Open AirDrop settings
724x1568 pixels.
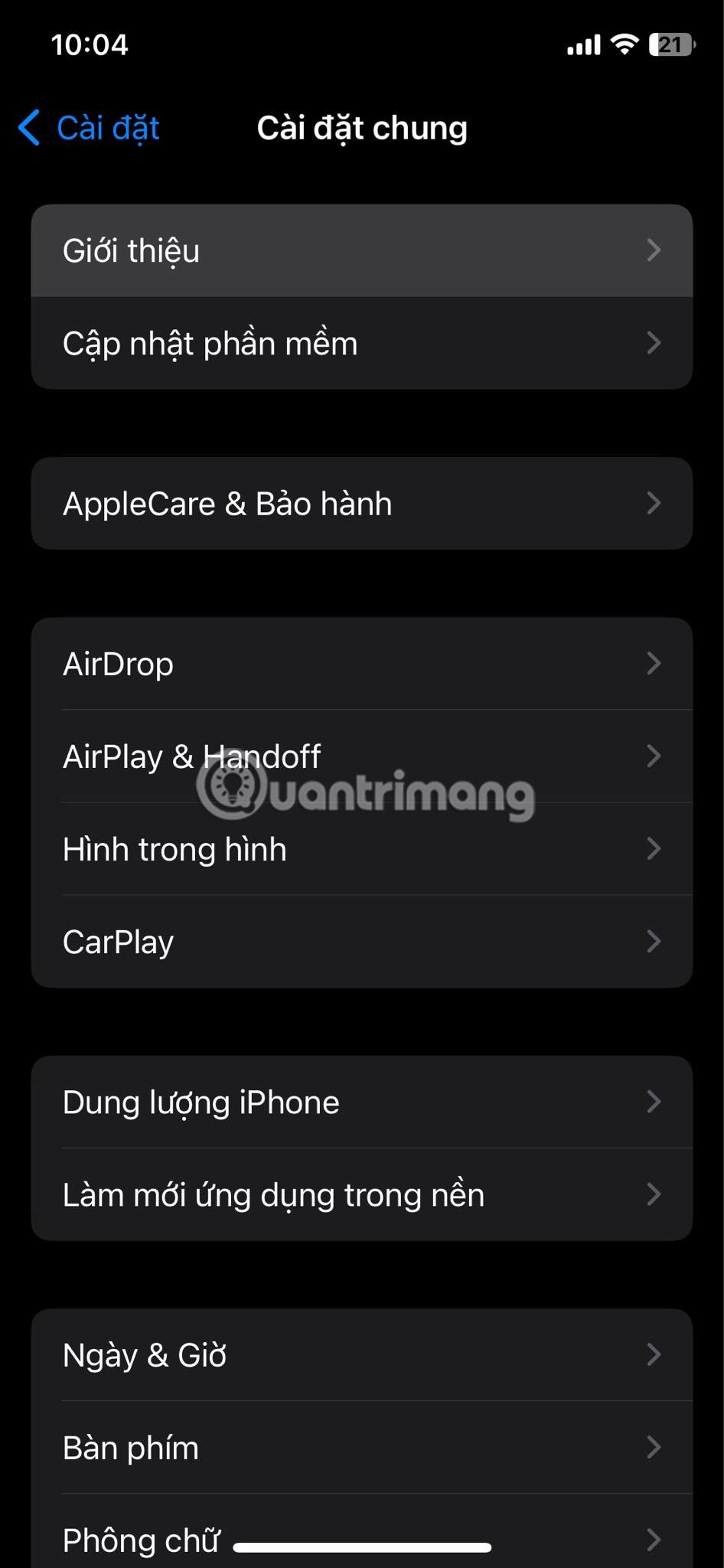(361, 664)
